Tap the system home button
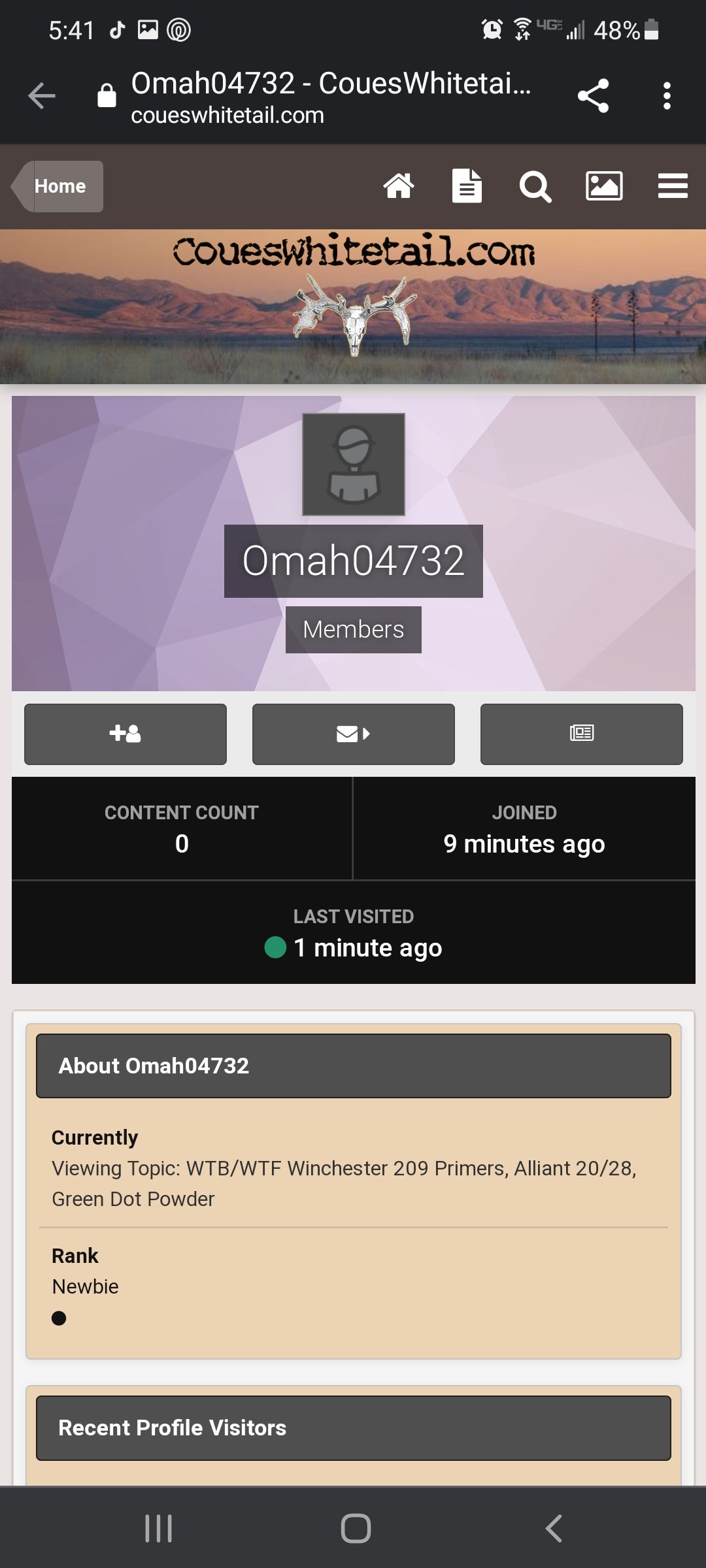The image size is (706, 1568). [x=356, y=1529]
